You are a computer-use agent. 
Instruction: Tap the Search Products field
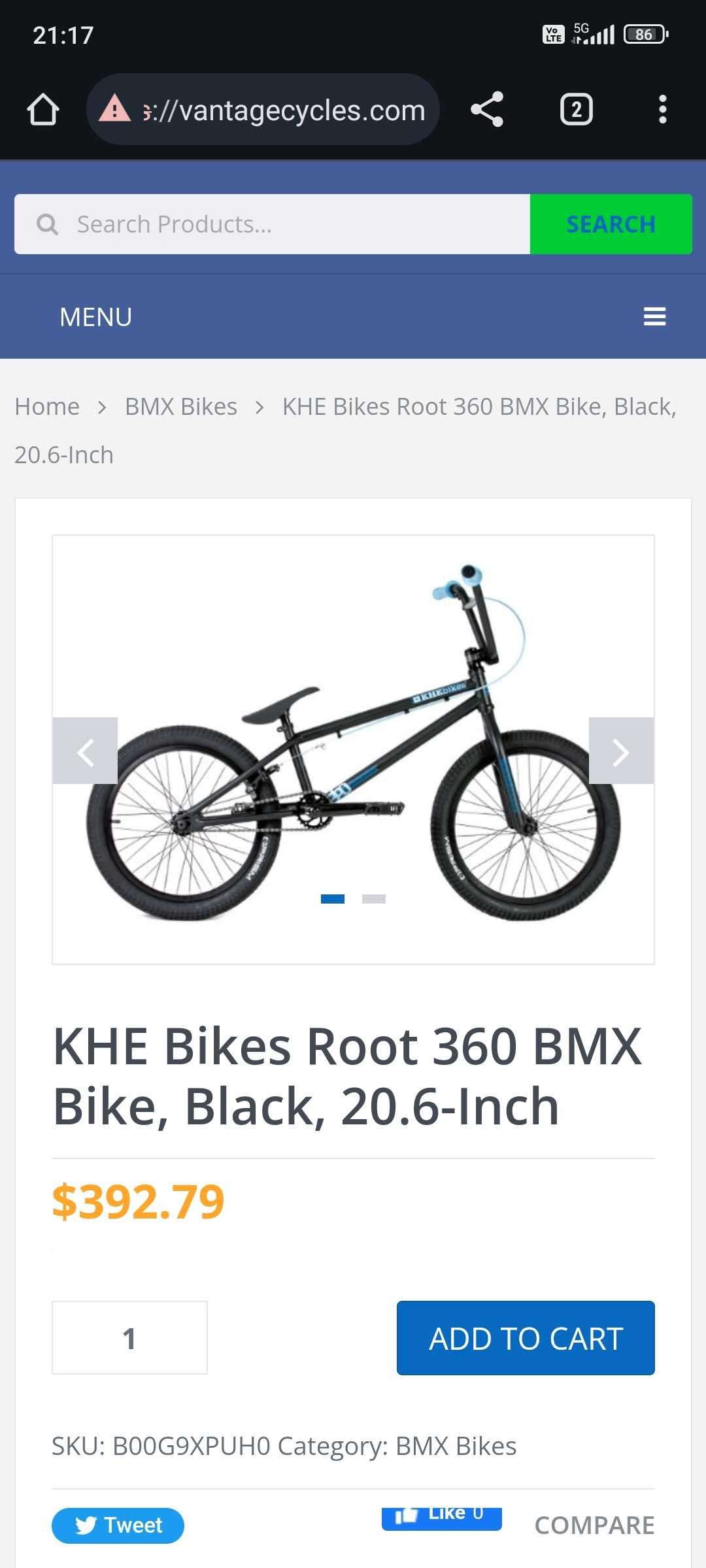click(x=272, y=224)
